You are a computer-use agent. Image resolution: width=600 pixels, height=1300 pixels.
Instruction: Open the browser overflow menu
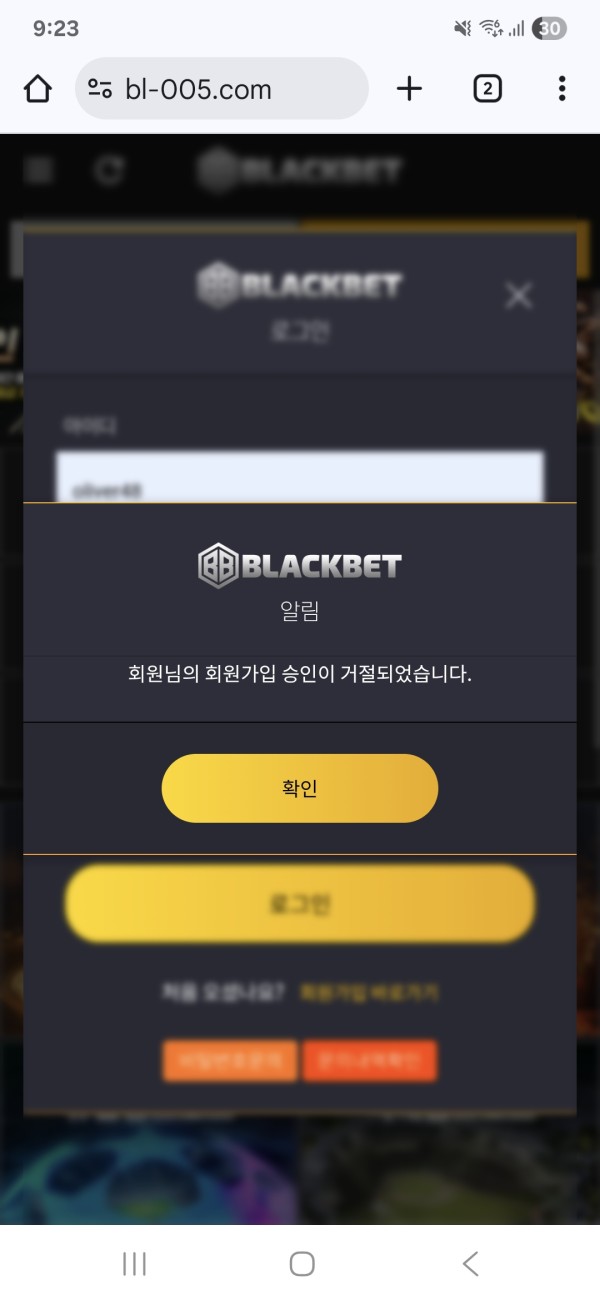pos(562,89)
